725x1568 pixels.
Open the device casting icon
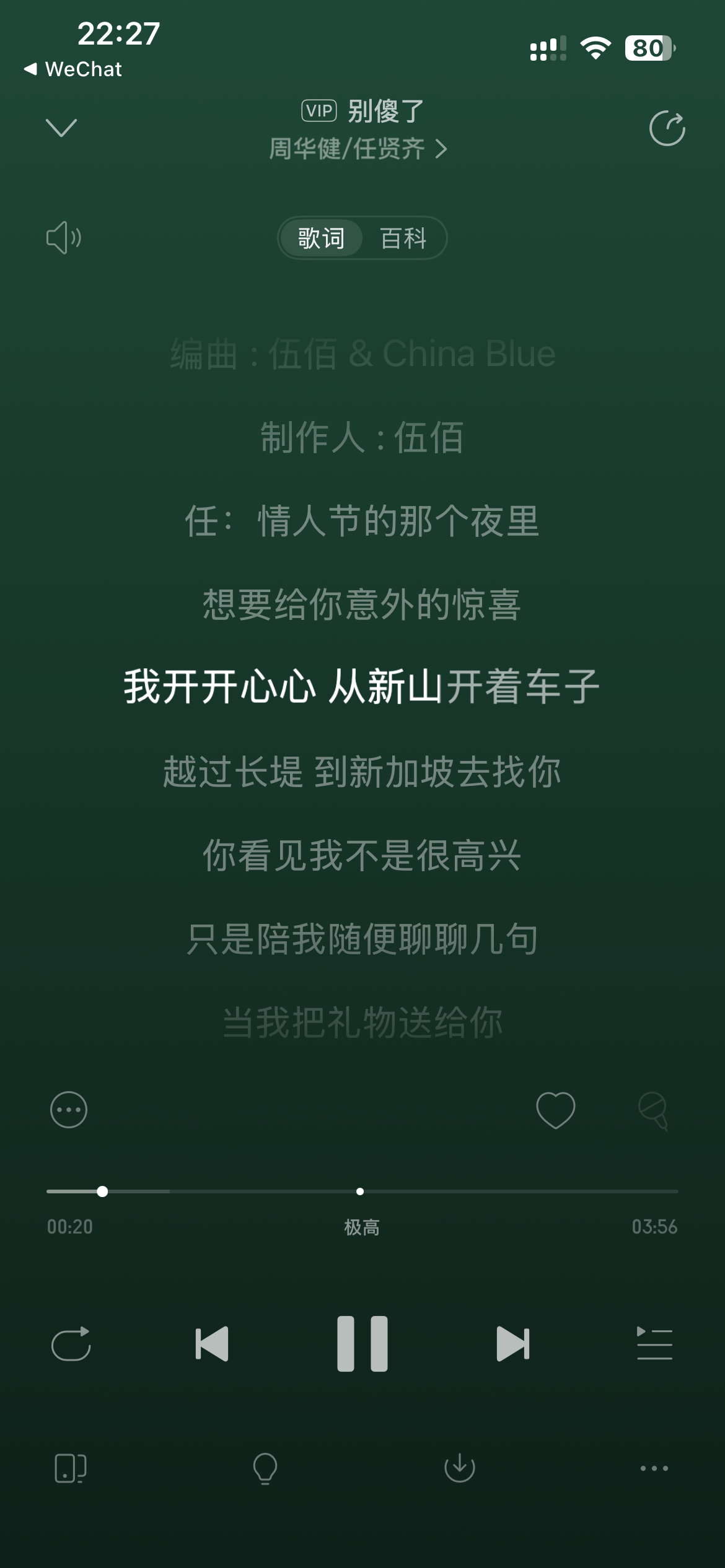click(x=70, y=1468)
